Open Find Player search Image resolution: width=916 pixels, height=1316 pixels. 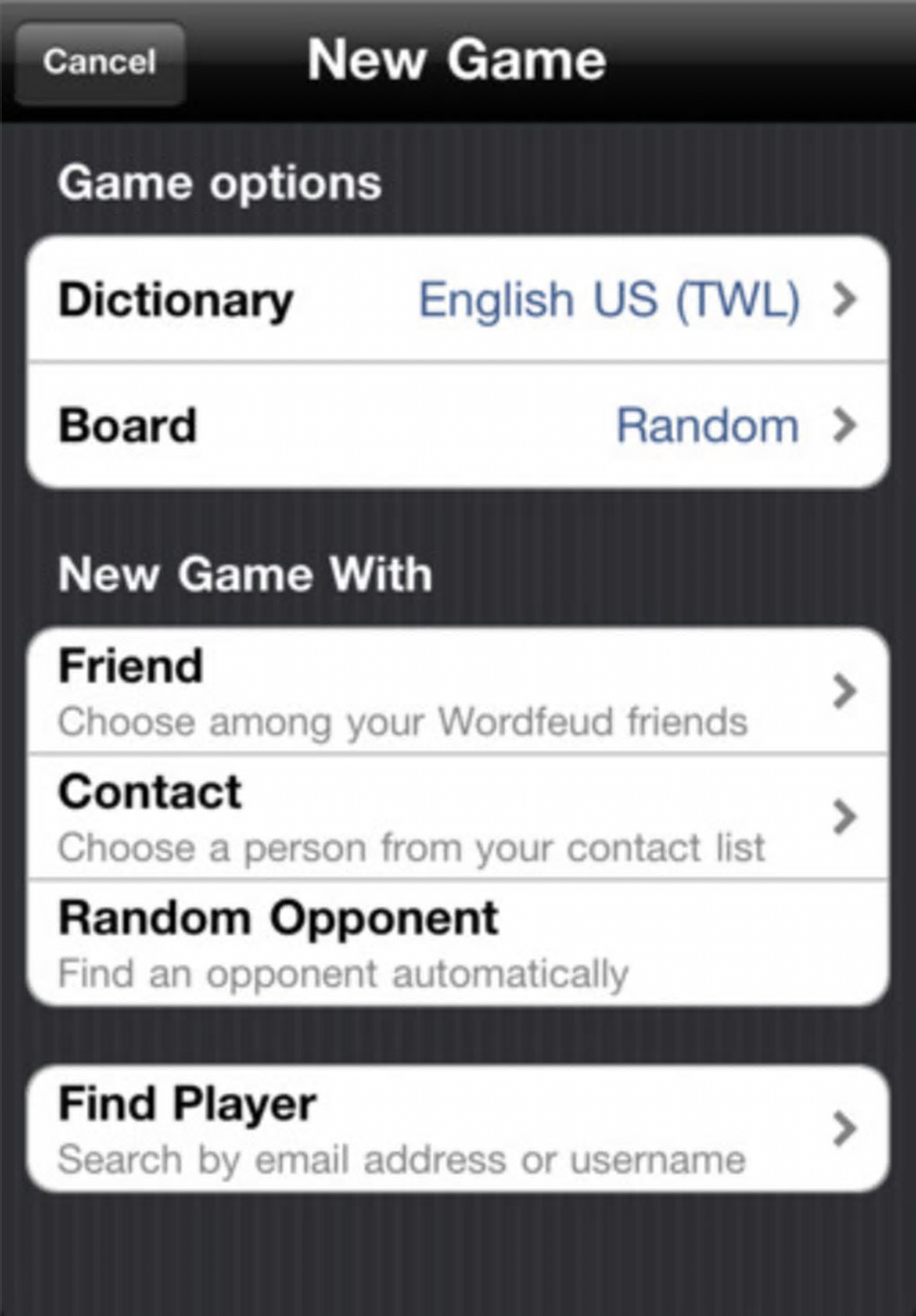tap(458, 1129)
